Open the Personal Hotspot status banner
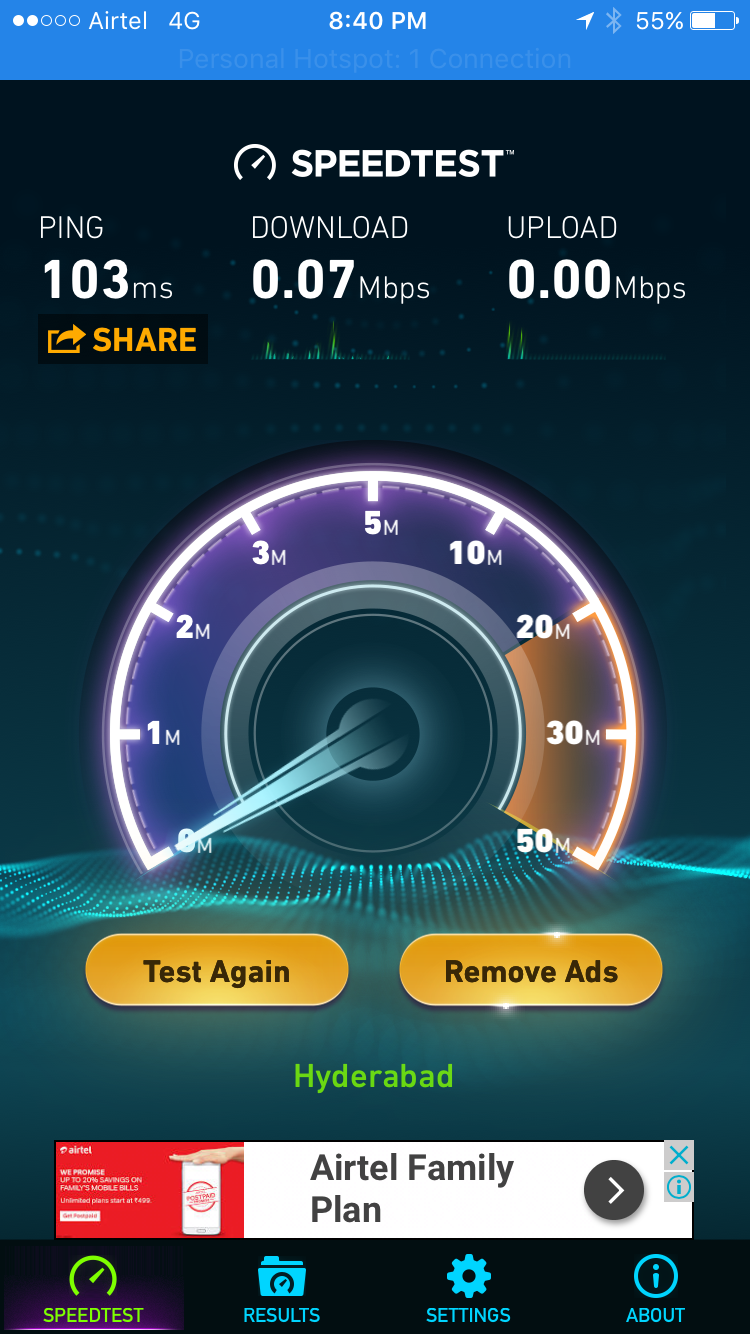 click(375, 60)
